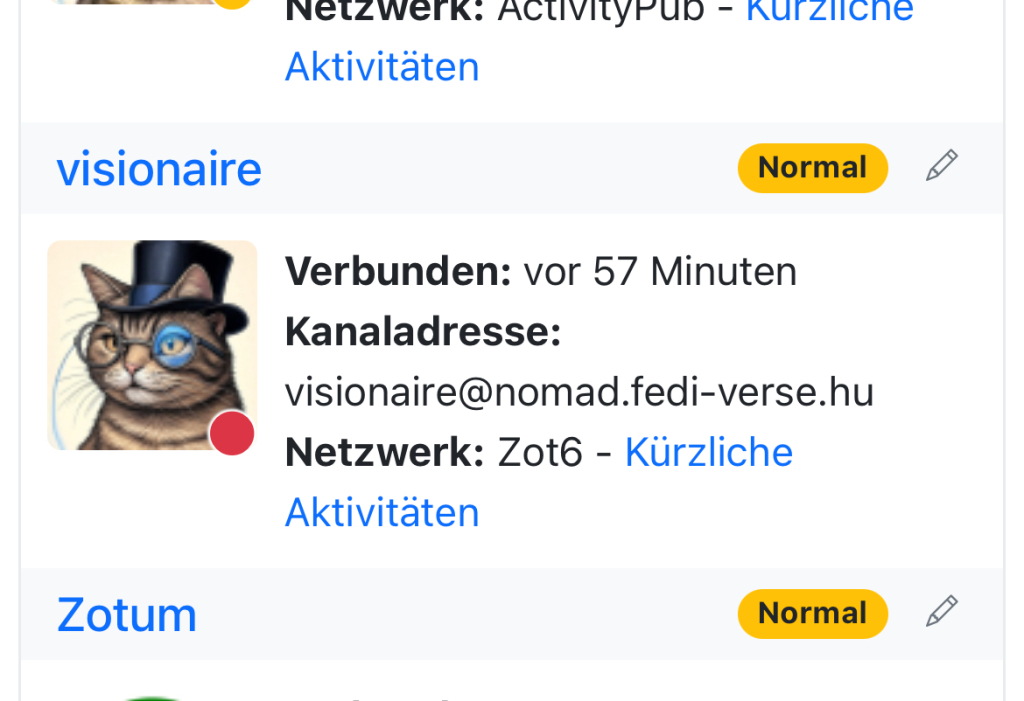Open visionaire's cat avatar profile picture

click(152, 344)
